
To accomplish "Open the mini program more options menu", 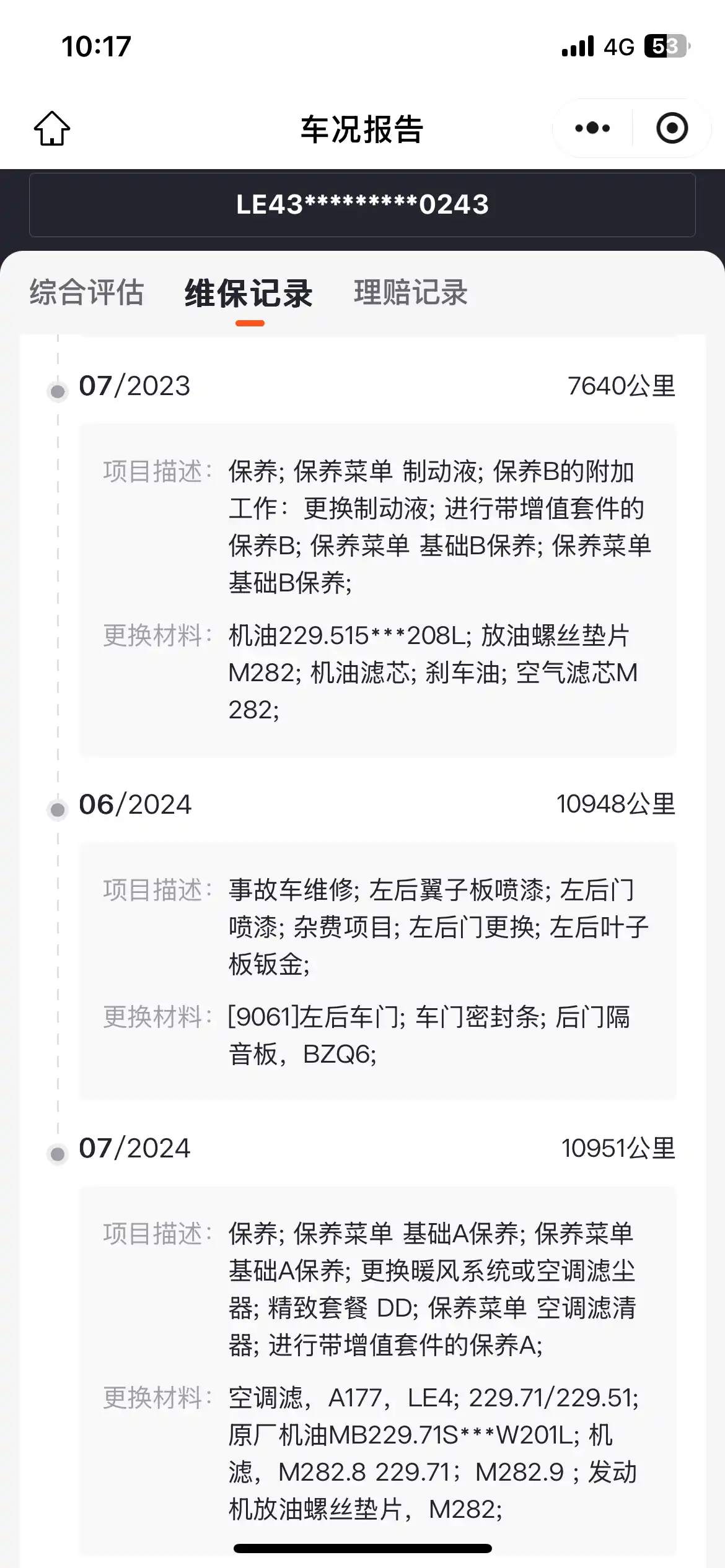I will point(592,128).
